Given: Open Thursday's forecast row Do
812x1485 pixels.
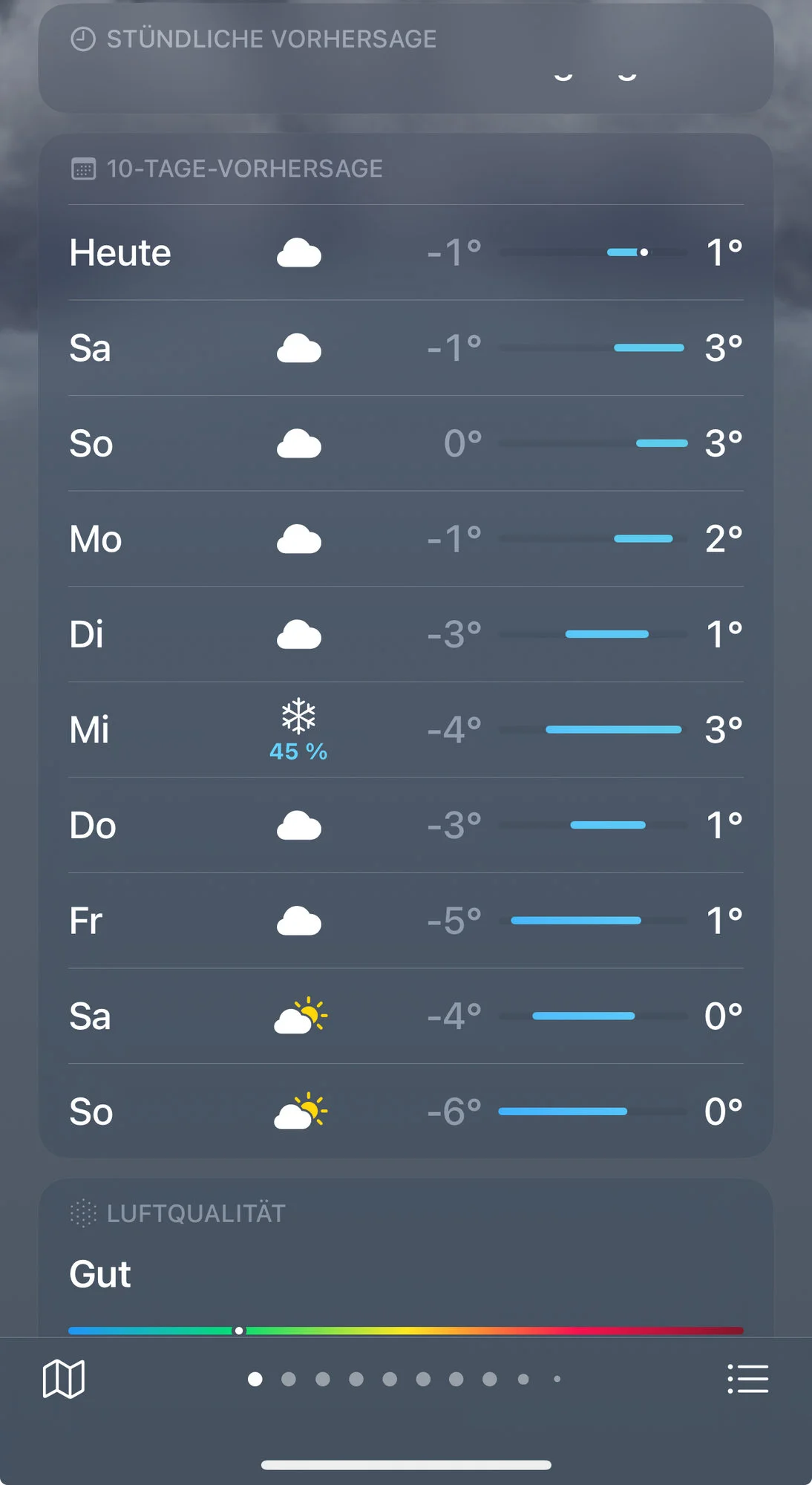Looking at the screenshot, I should tap(406, 825).
